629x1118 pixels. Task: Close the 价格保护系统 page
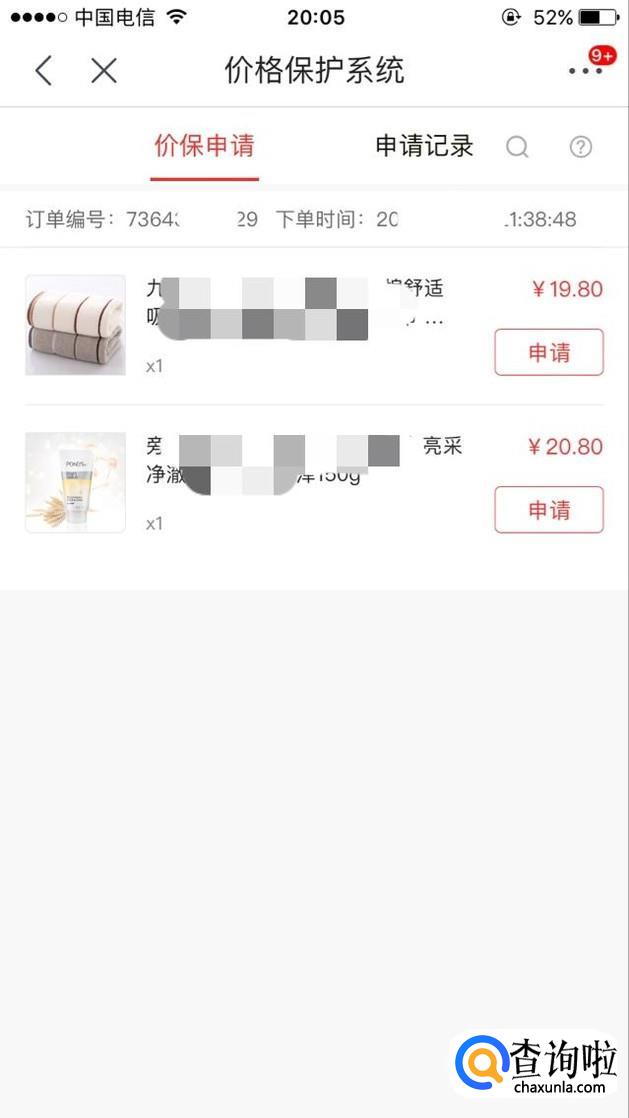coord(104,71)
